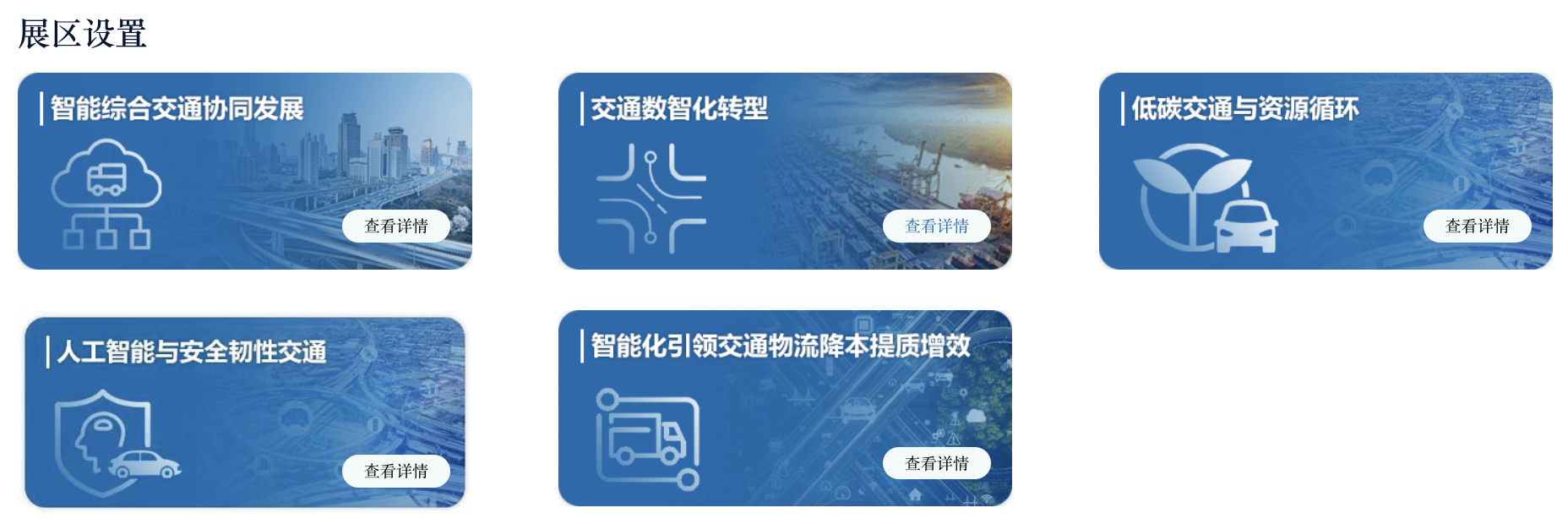Open details of 低碳交通与资源循环

[1477, 226]
